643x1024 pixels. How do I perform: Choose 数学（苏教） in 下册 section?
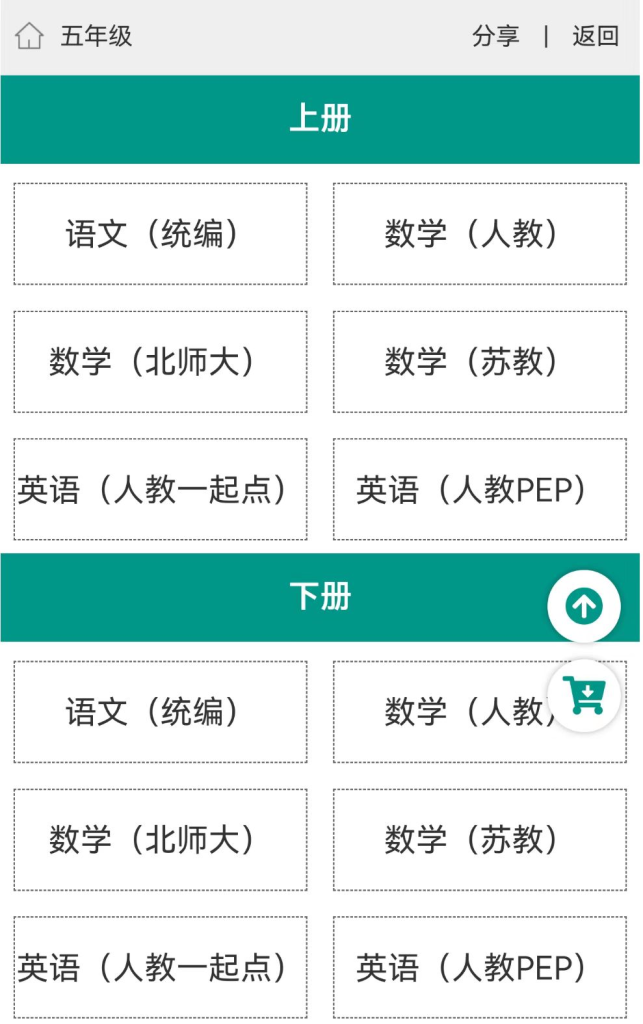pos(480,840)
